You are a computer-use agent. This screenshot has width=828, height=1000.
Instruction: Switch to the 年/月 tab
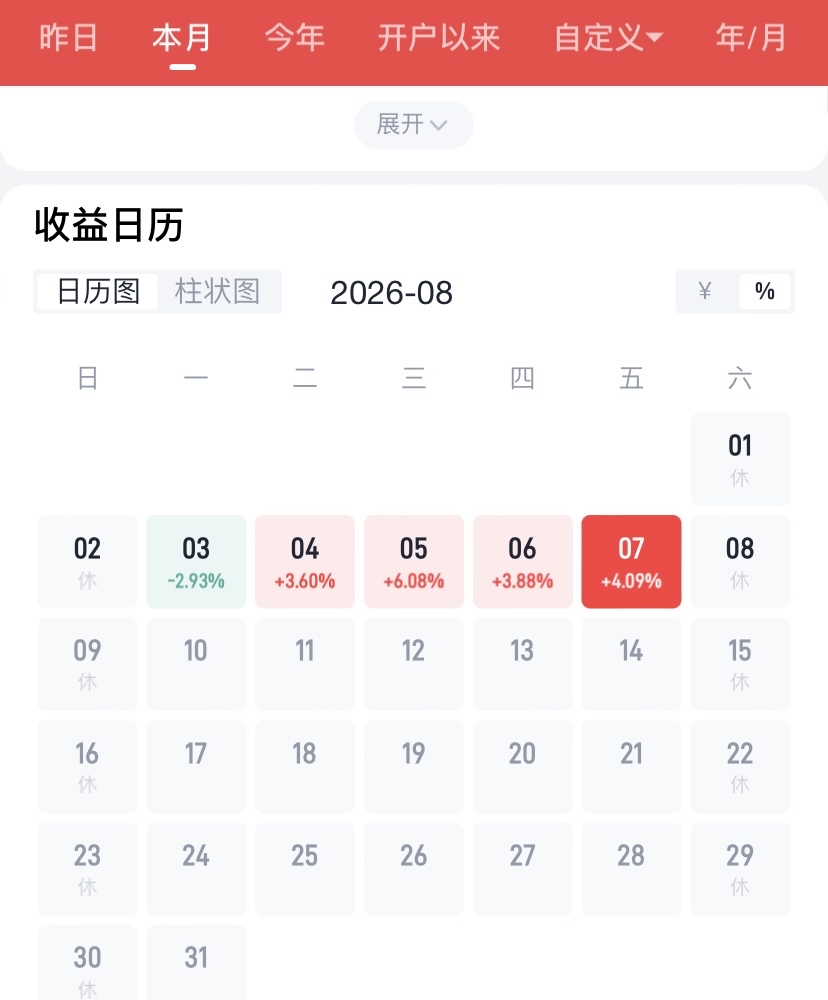(751, 38)
